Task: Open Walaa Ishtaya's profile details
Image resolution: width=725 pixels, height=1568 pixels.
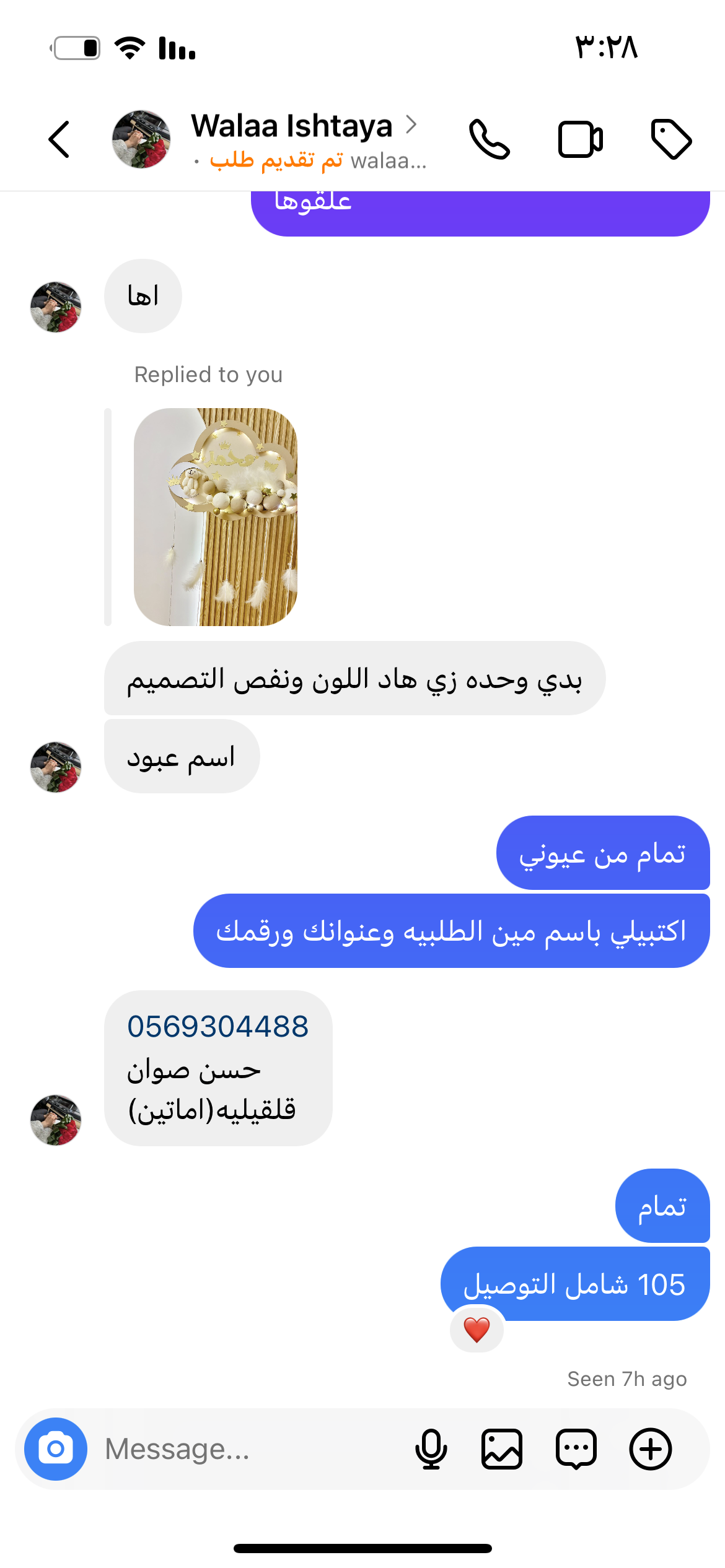Action: [x=291, y=126]
